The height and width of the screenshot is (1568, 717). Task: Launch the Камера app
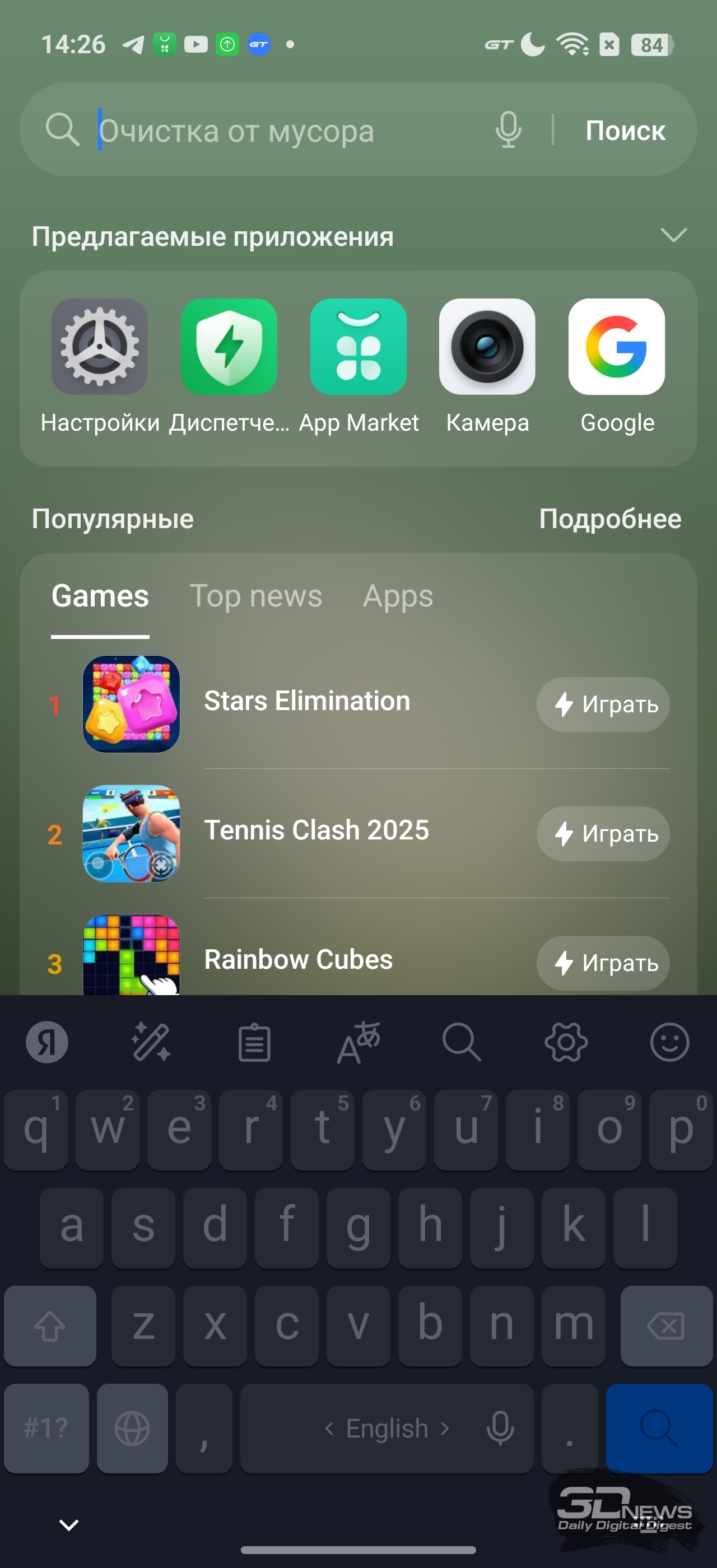click(x=487, y=347)
